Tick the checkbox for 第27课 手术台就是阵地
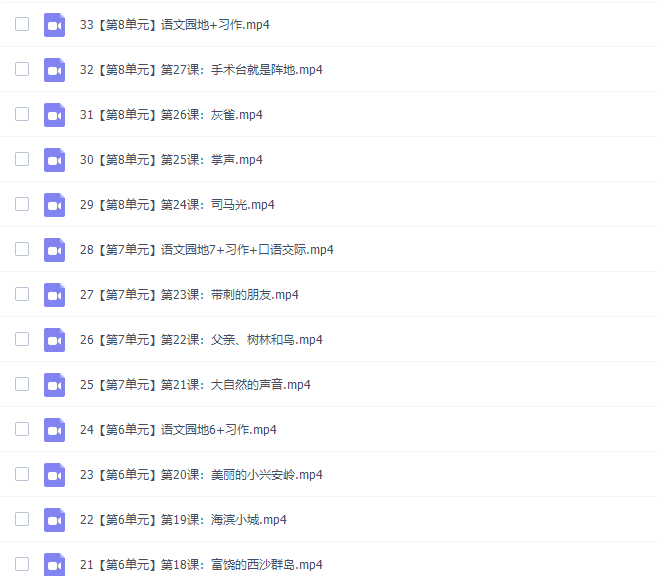Viewport: 657px width, 576px height. pyautogui.click(x=22, y=69)
